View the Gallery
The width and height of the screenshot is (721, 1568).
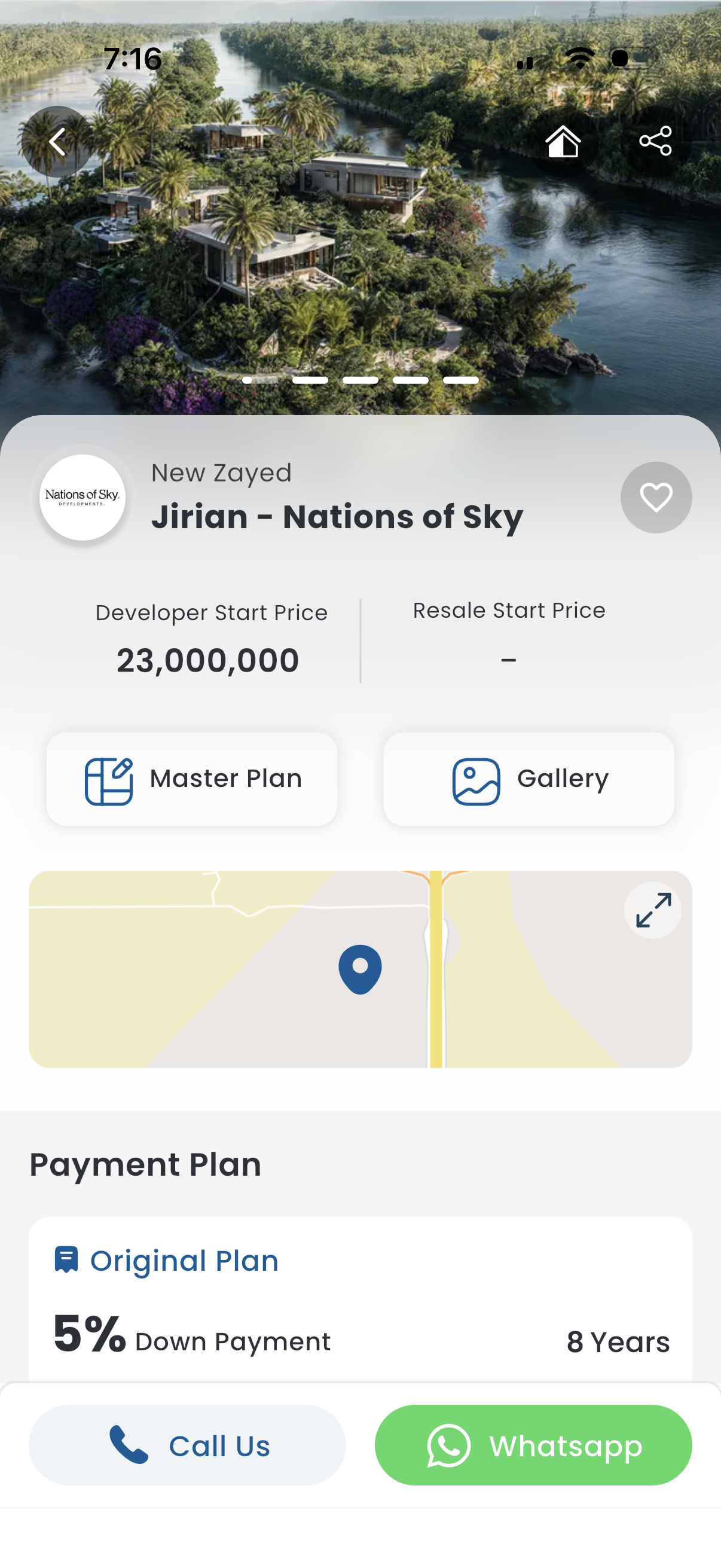pyautogui.click(x=528, y=779)
